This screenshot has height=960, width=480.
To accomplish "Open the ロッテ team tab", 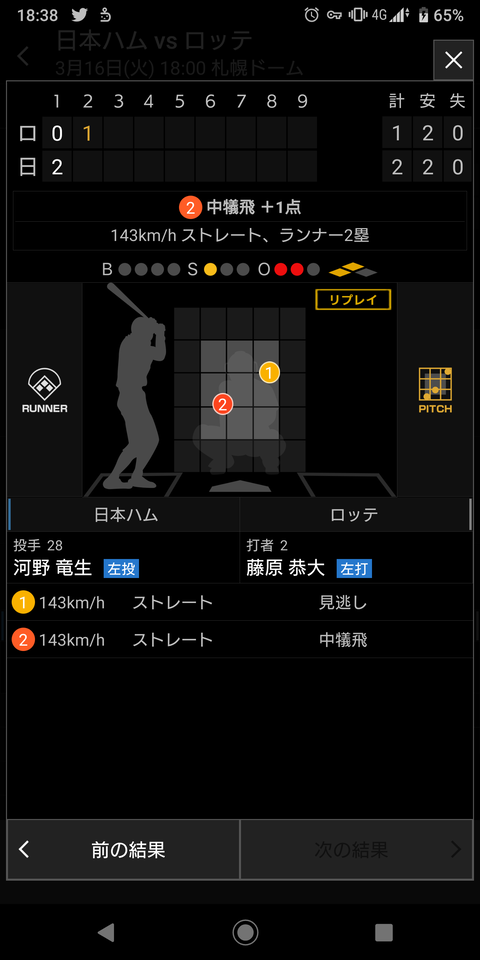I will pyautogui.click(x=355, y=514).
